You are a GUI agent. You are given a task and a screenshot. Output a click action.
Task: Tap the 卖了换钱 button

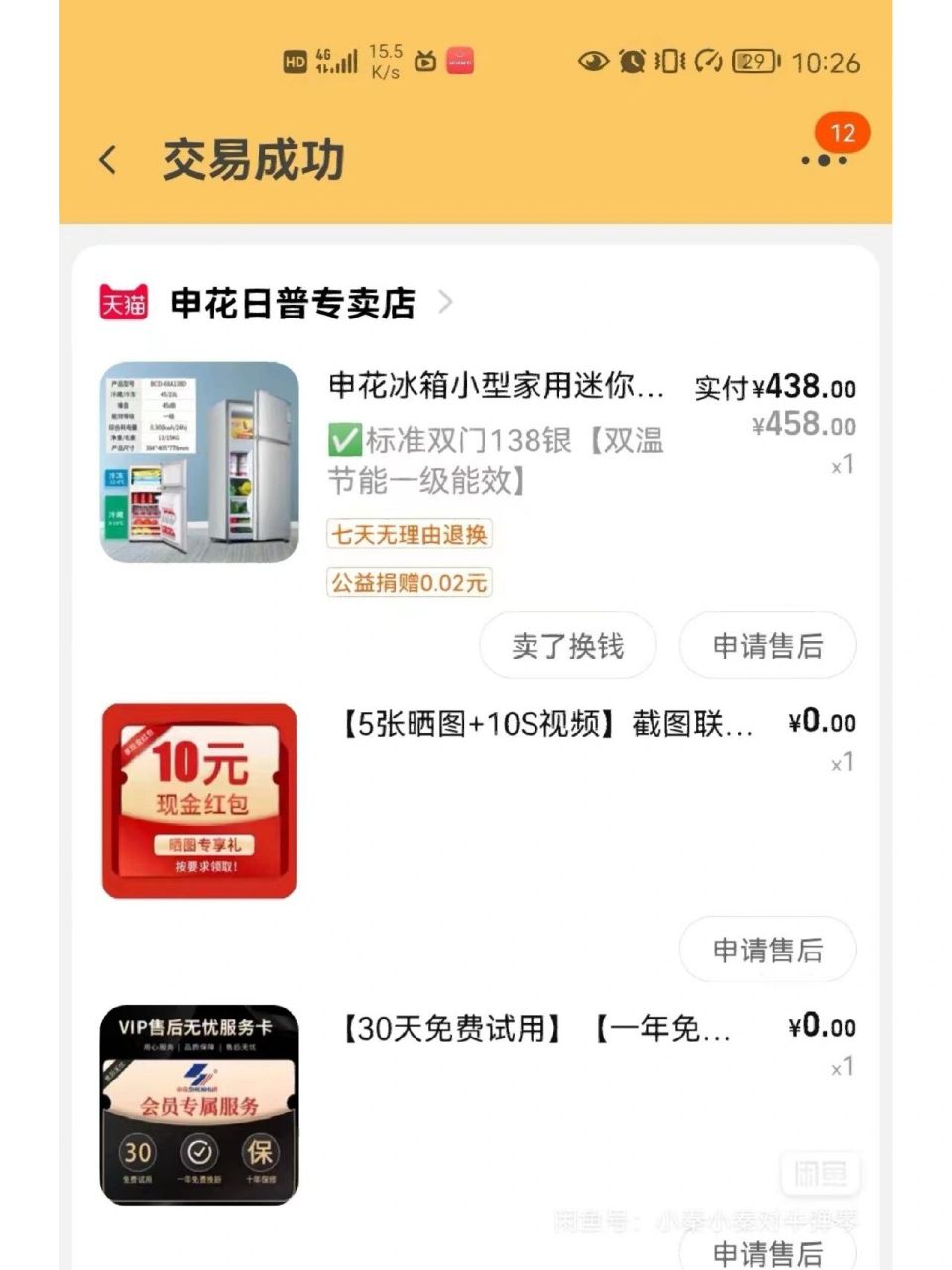[x=567, y=646]
